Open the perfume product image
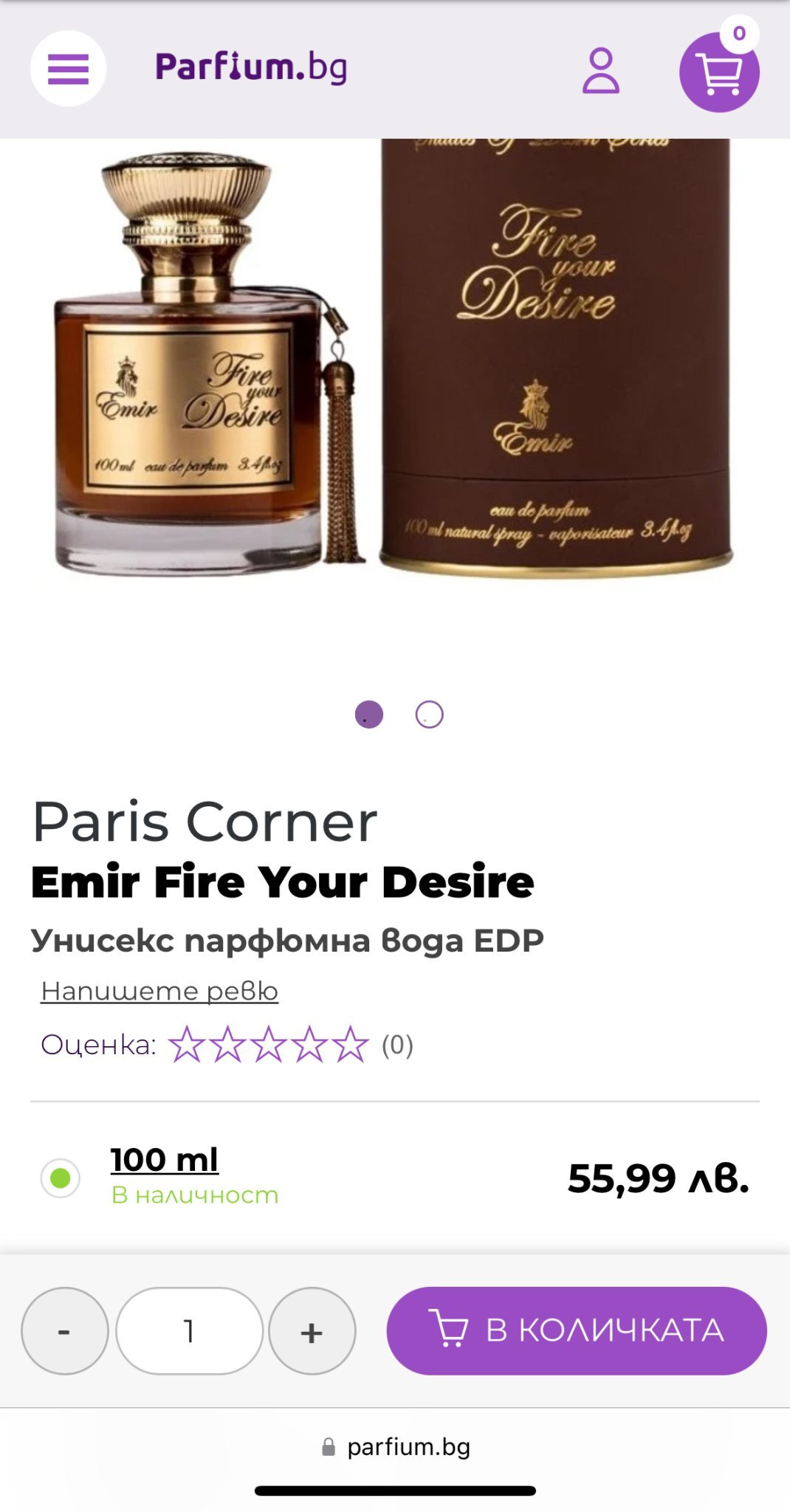 (x=395, y=362)
